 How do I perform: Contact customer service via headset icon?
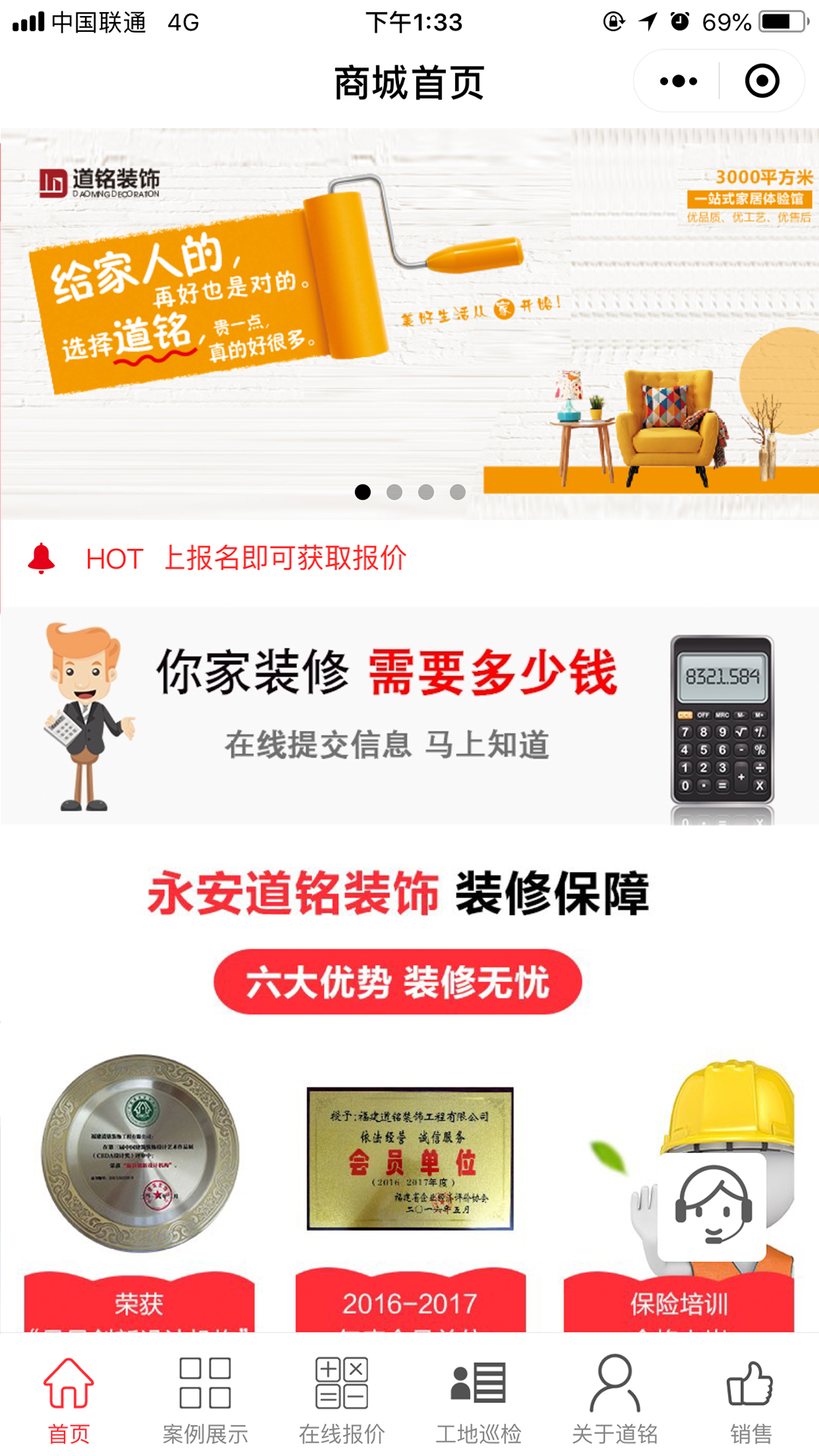point(712,1207)
